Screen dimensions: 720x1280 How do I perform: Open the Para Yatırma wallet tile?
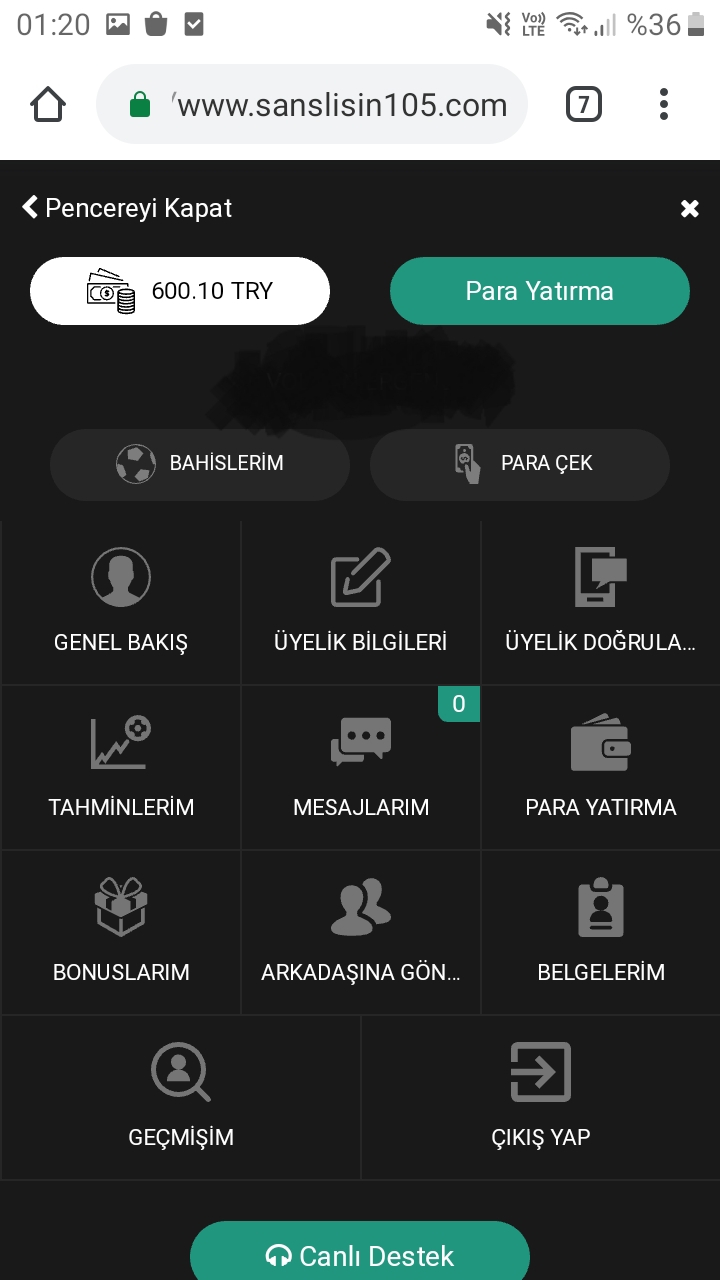pyautogui.click(x=601, y=768)
